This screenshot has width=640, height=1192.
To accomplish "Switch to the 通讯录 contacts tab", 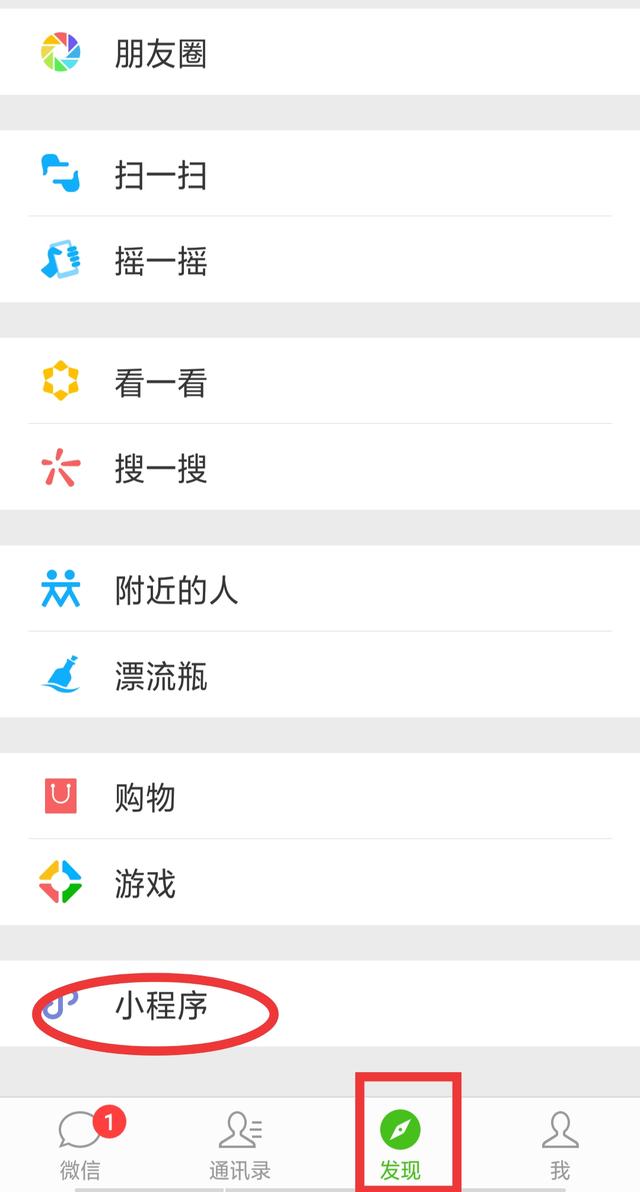I will tap(240, 1143).
